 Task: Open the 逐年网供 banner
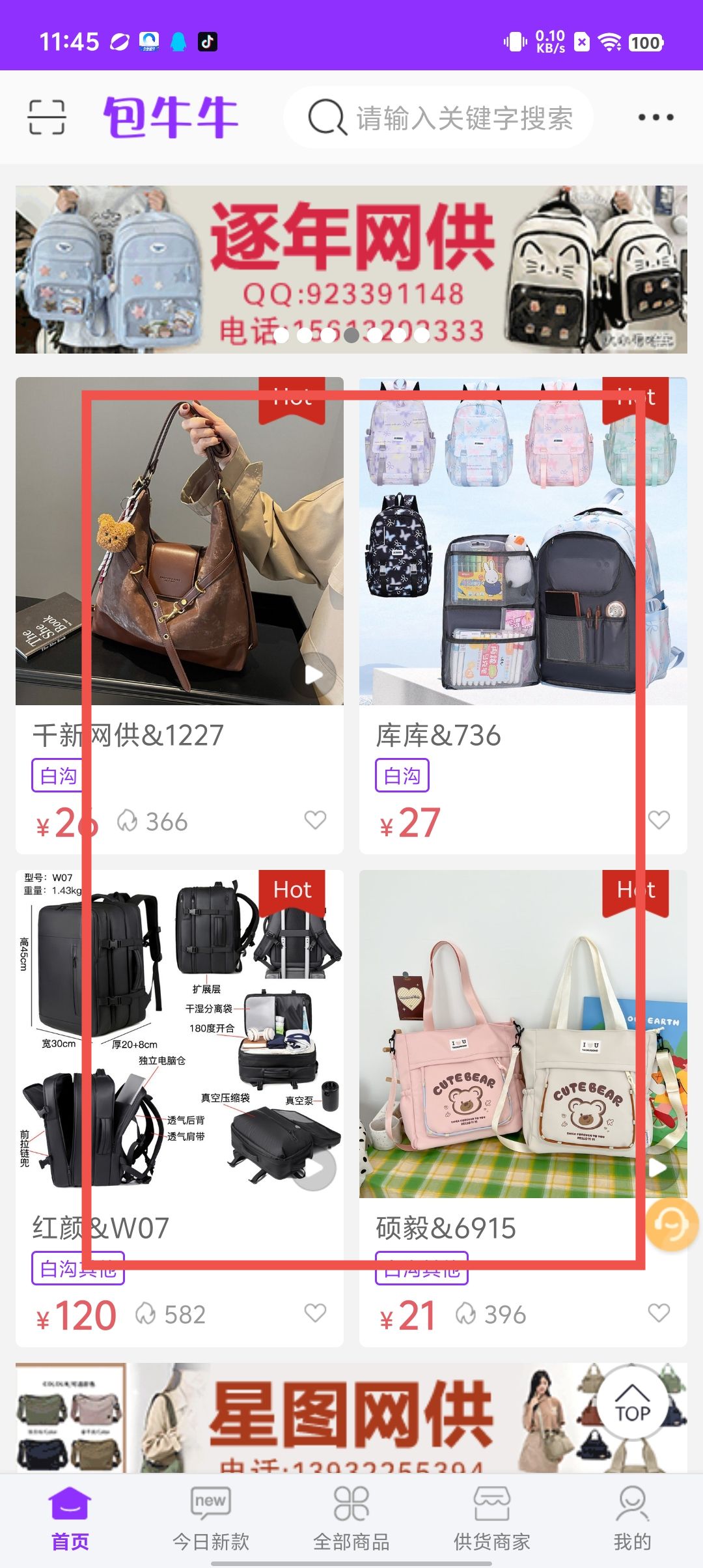(351, 269)
